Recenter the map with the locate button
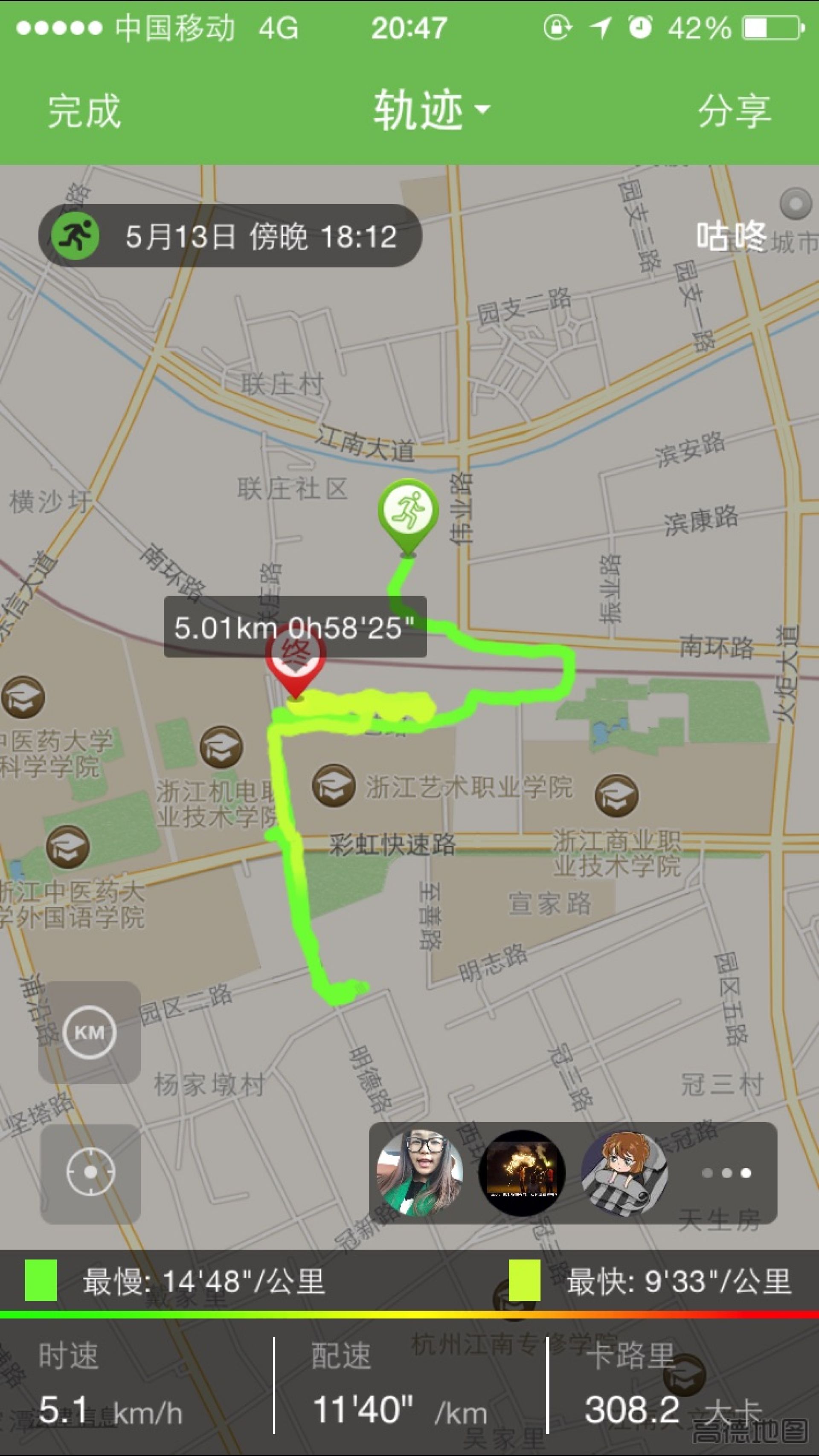The height and width of the screenshot is (1456, 819). click(x=90, y=1172)
